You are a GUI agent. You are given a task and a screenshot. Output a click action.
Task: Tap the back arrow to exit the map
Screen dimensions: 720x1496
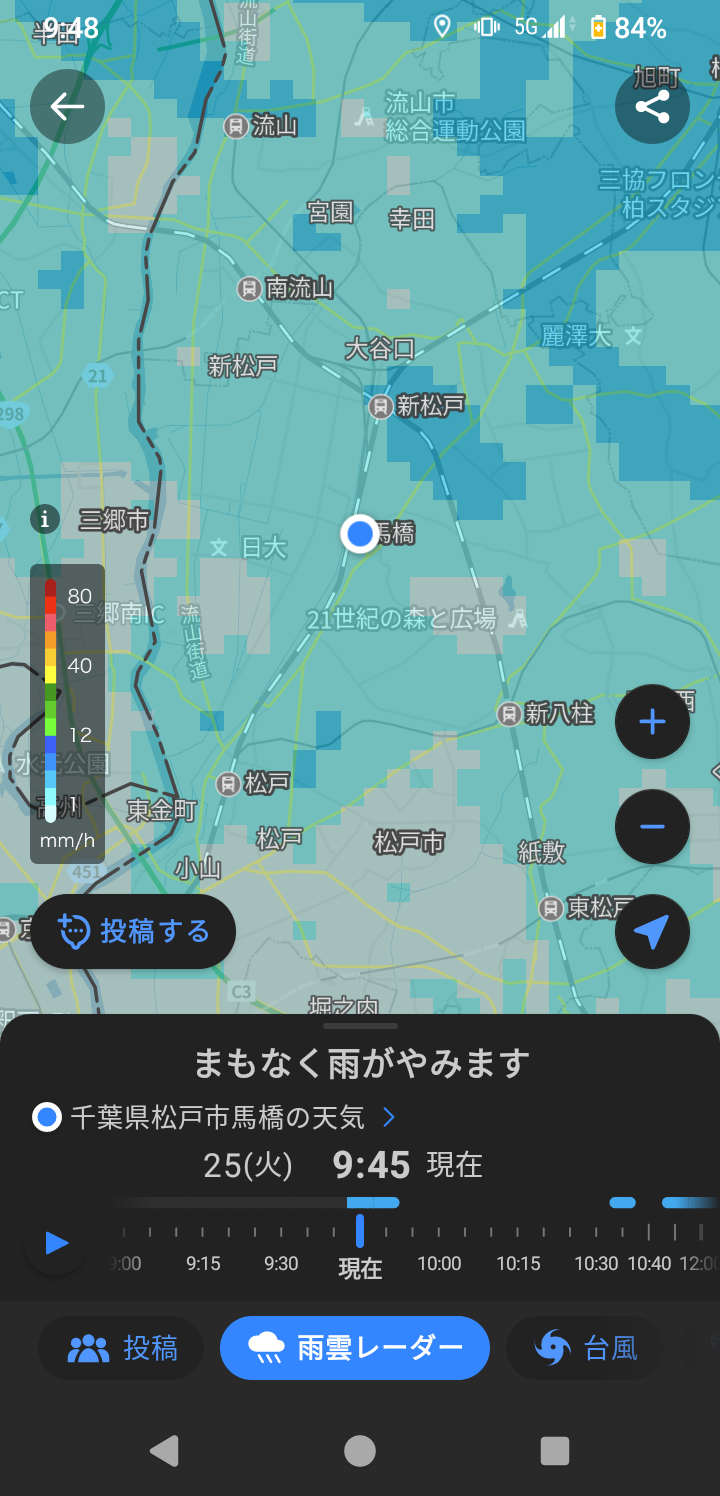coord(67,105)
